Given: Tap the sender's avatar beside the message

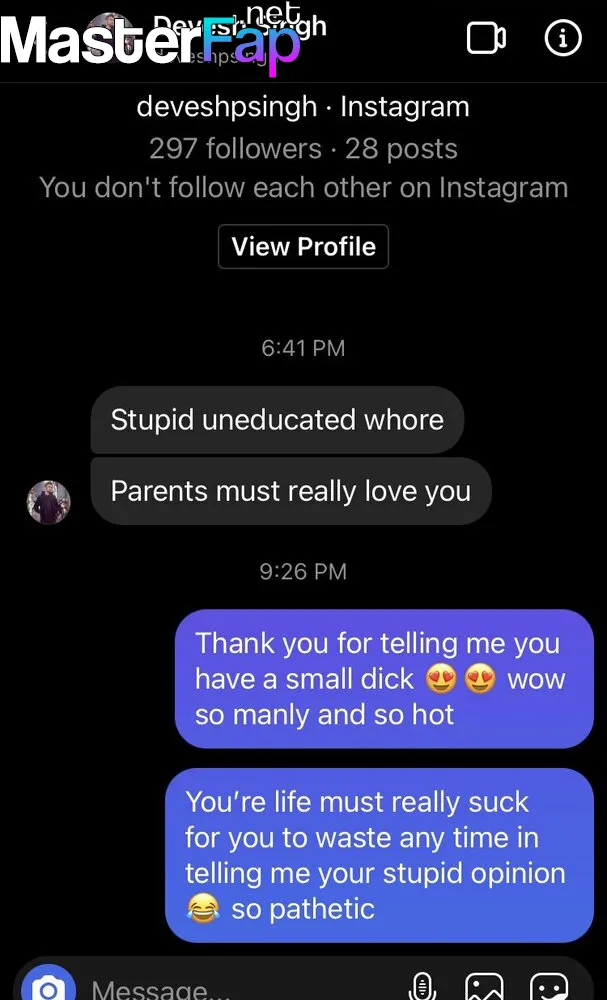Looking at the screenshot, I should [x=48, y=501].
